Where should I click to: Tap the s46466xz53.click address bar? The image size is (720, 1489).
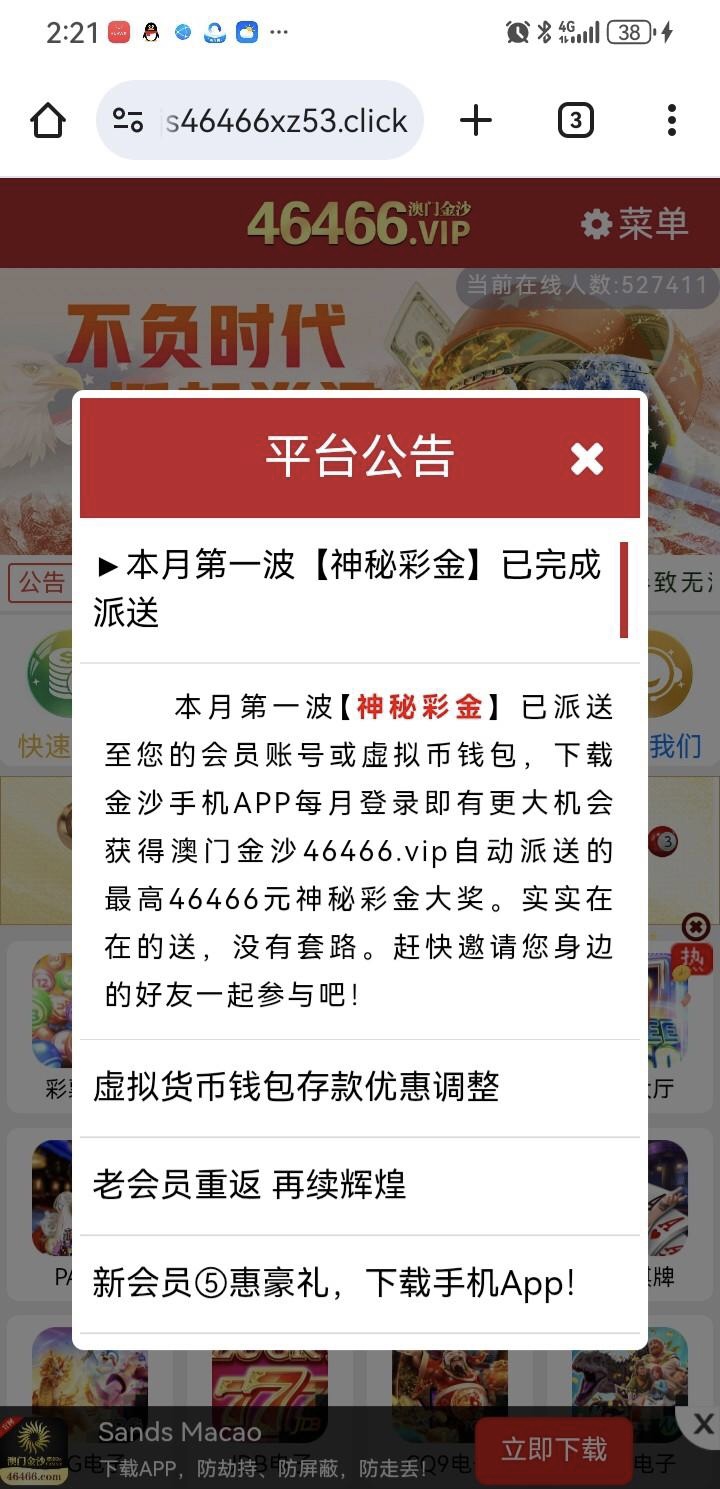[286, 121]
